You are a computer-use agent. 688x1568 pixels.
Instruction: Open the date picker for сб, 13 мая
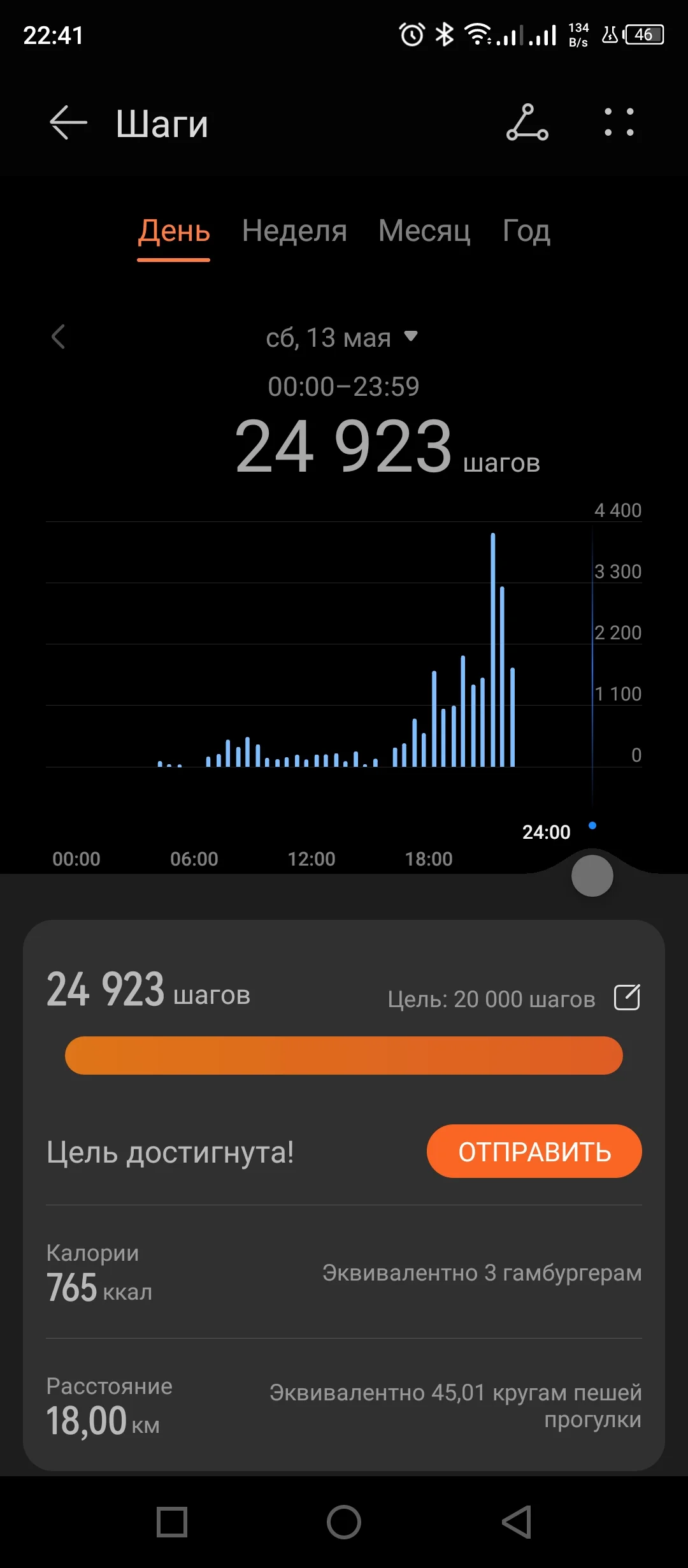click(x=341, y=337)
